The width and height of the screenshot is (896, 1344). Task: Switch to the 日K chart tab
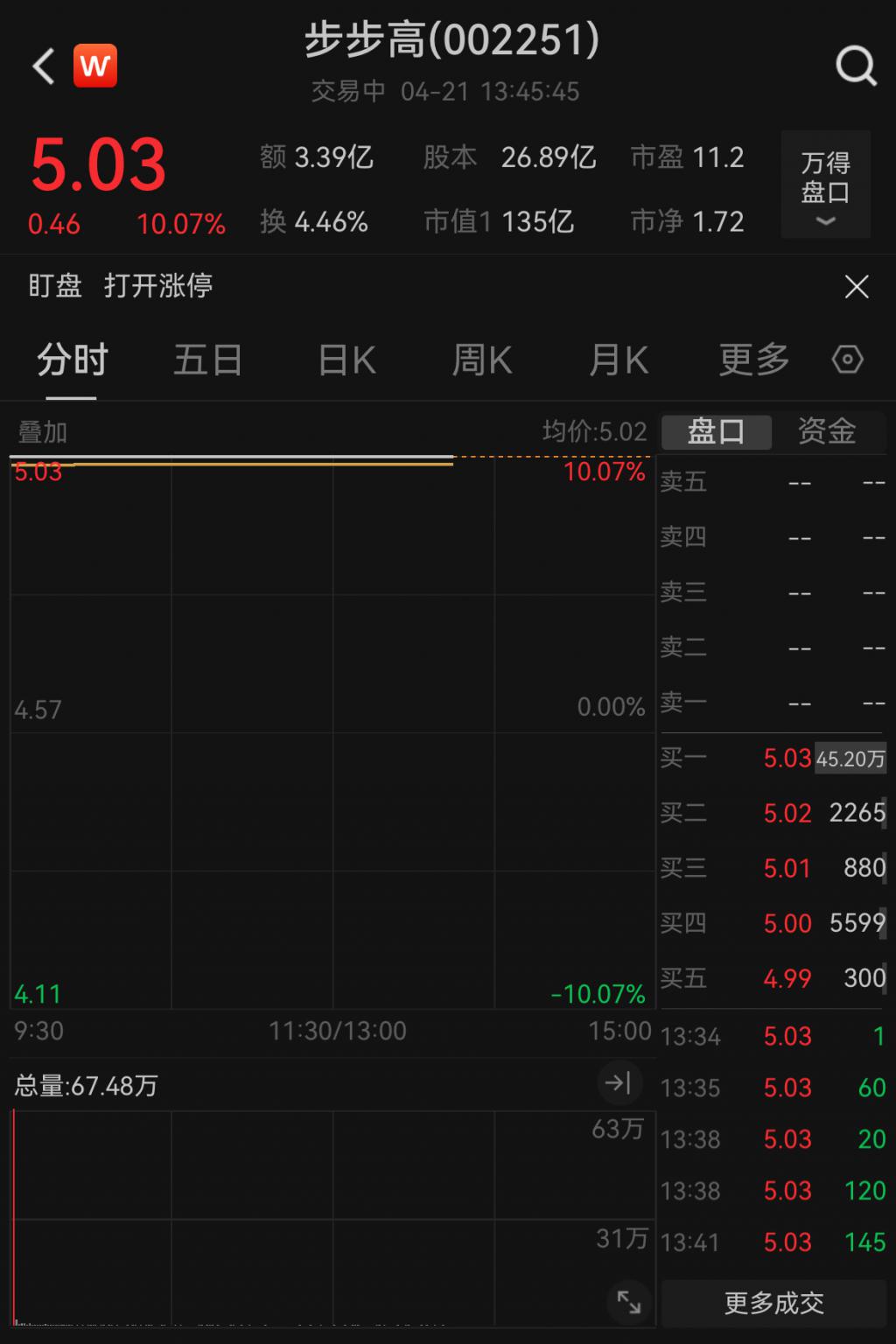tap(346, 360)
